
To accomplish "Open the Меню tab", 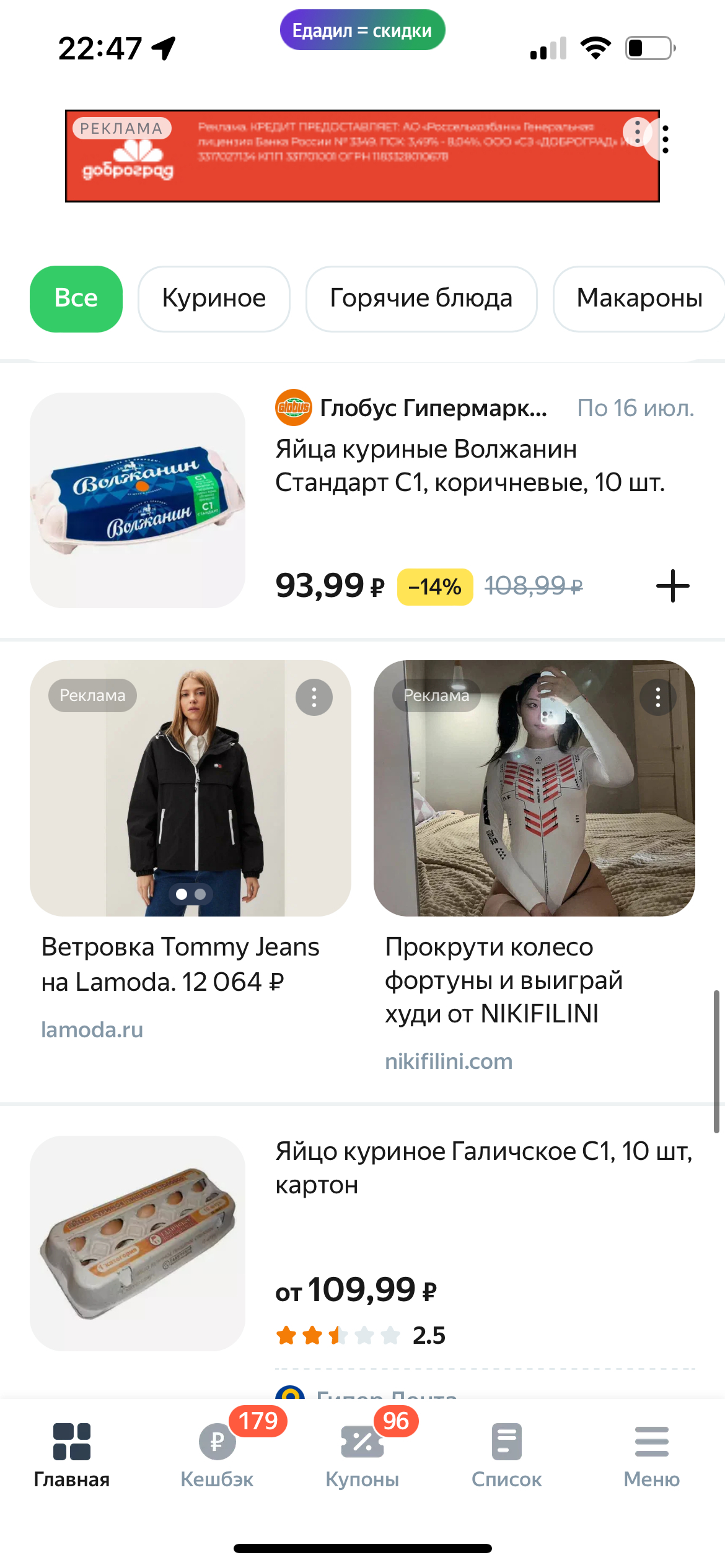I will click(652, 1455).
